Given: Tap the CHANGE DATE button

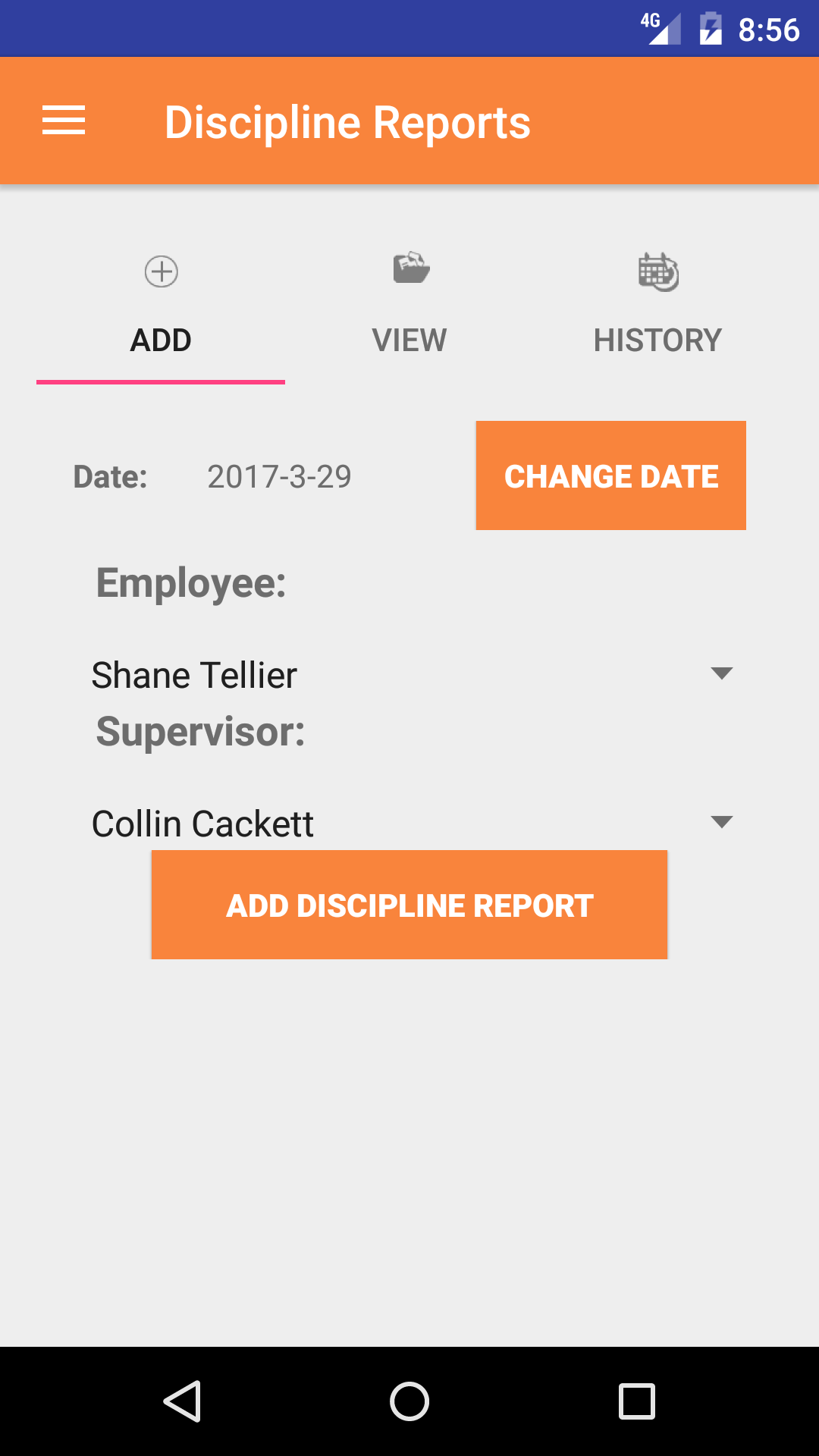Looking at the screenshot, I should click(610, 475).
